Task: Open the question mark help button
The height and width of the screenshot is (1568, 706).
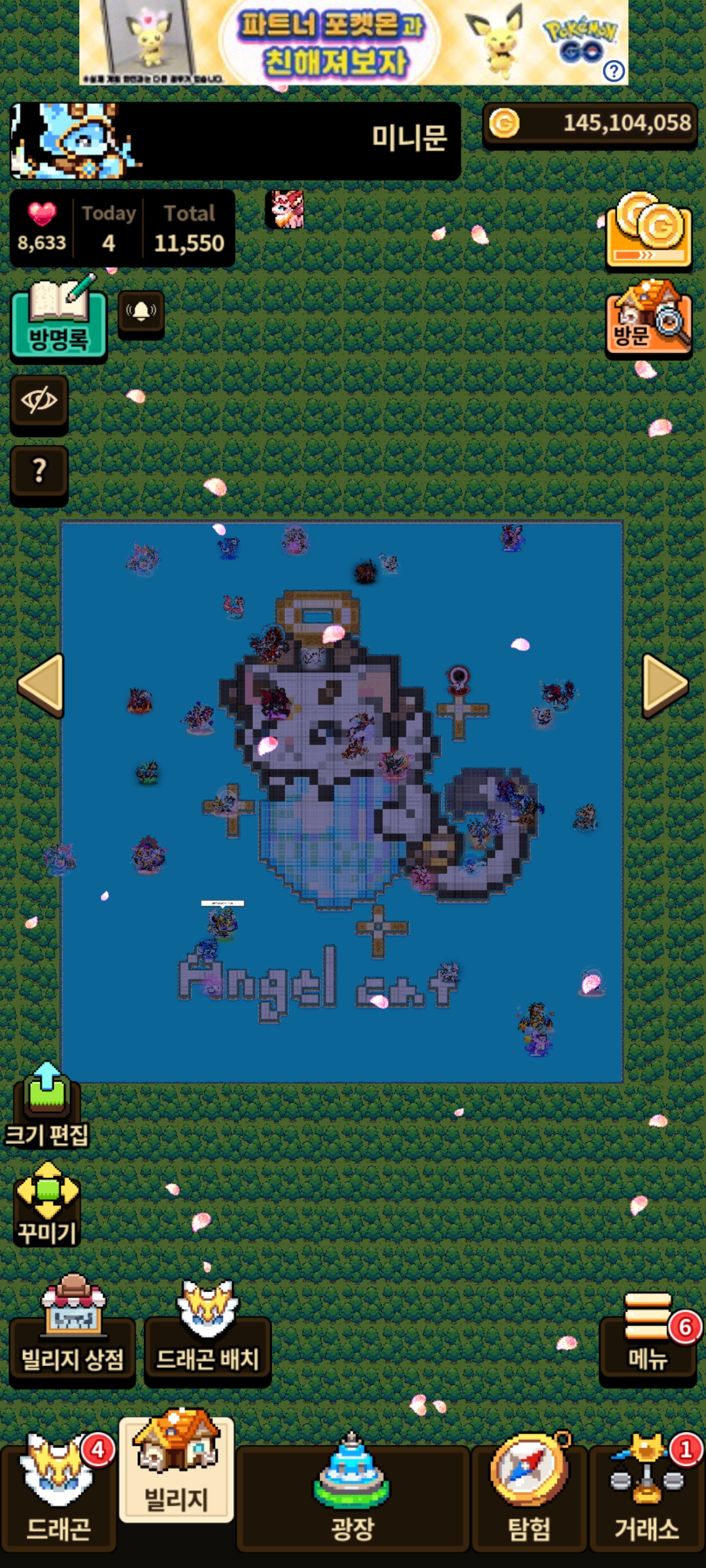Action: pyautogui.click(x=39, y=471)
